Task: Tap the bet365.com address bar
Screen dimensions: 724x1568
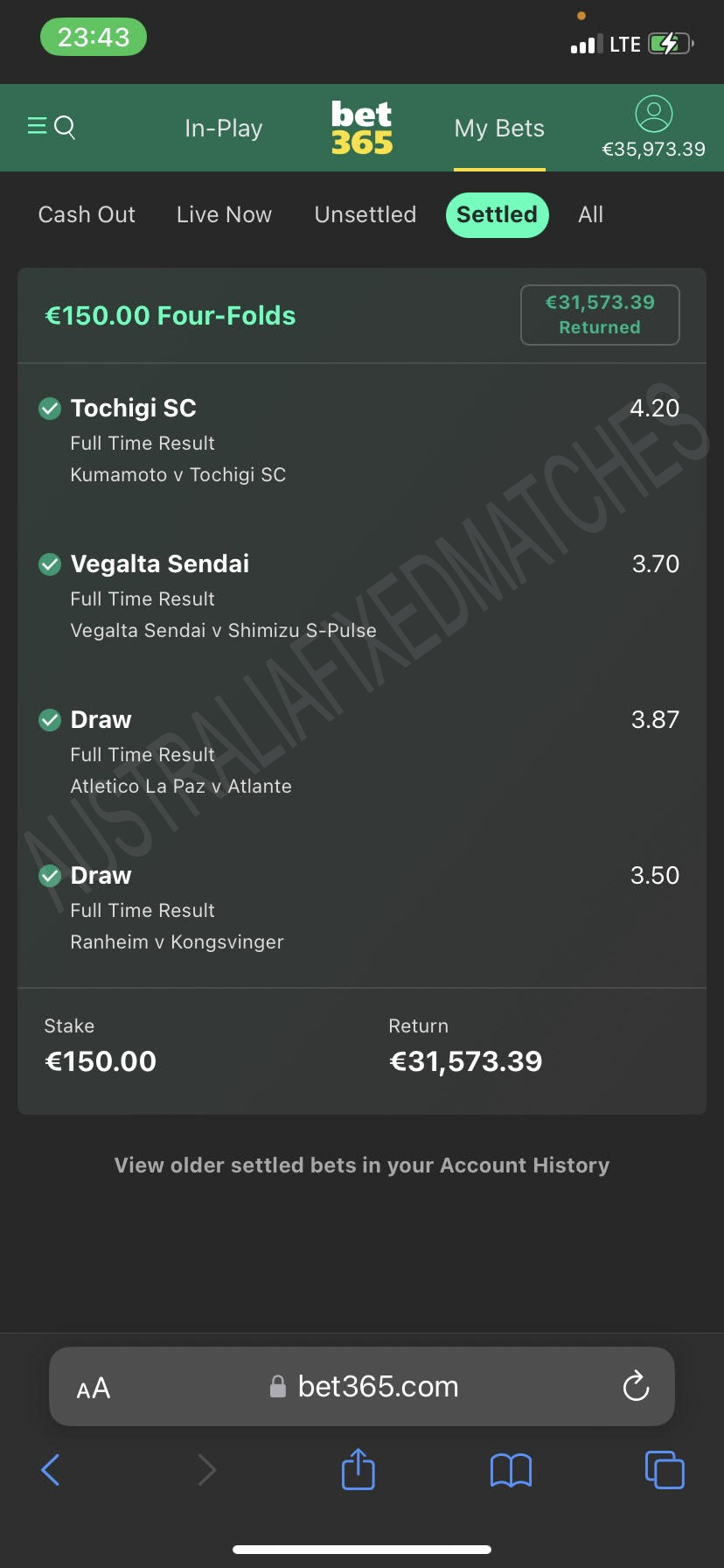Action: [x=362, y=1387]
